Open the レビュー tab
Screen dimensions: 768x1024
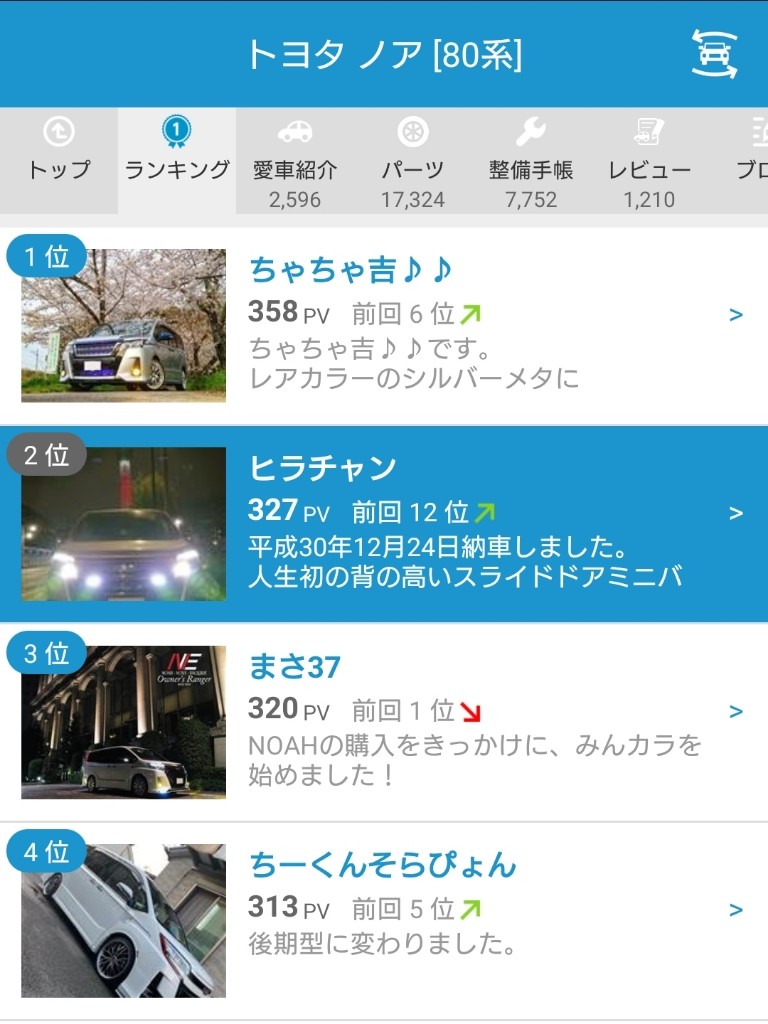point(649,160)
